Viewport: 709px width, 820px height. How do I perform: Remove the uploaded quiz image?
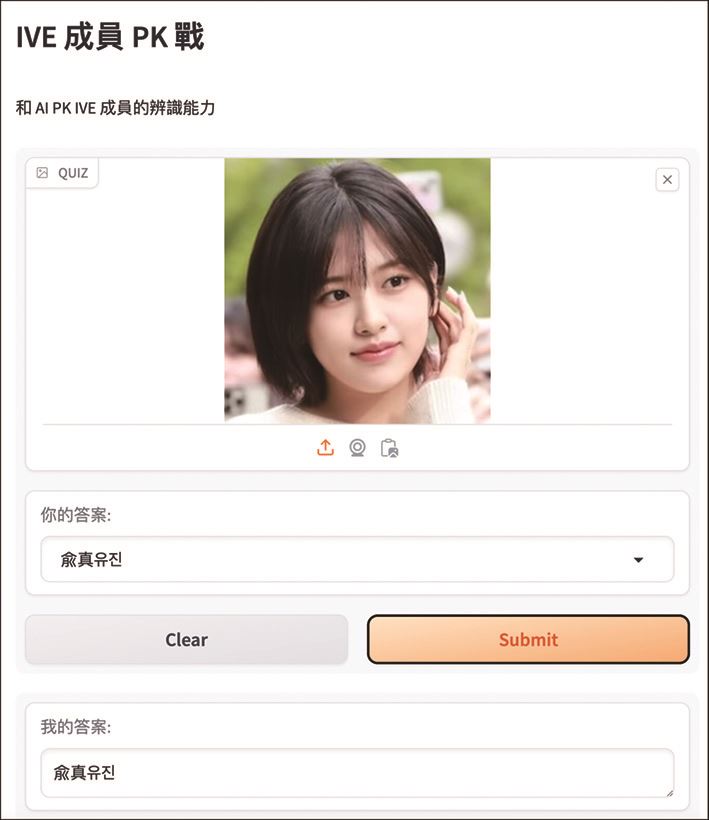[668, 180]
